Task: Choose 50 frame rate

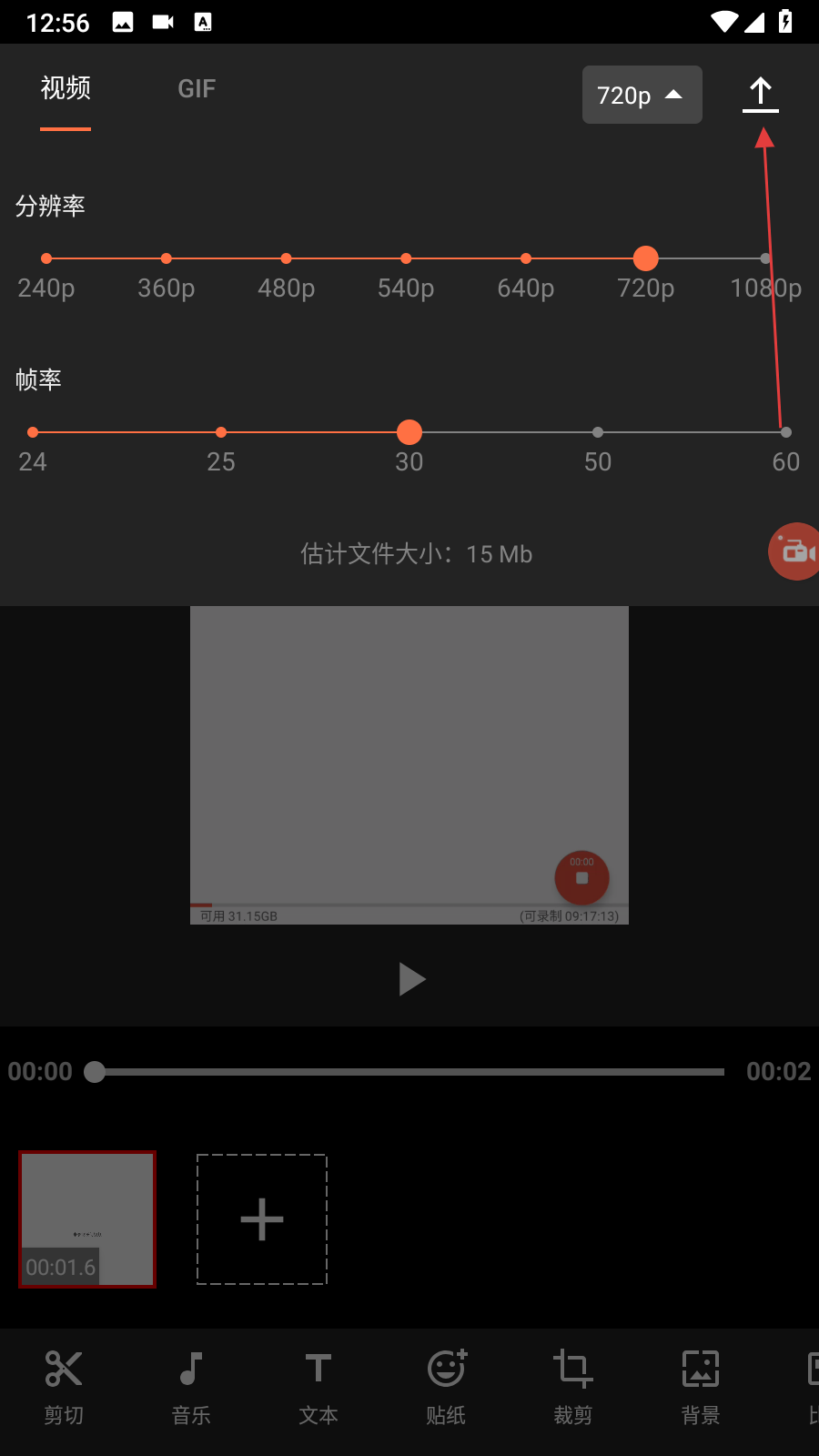Action: (x=598, y=433)
